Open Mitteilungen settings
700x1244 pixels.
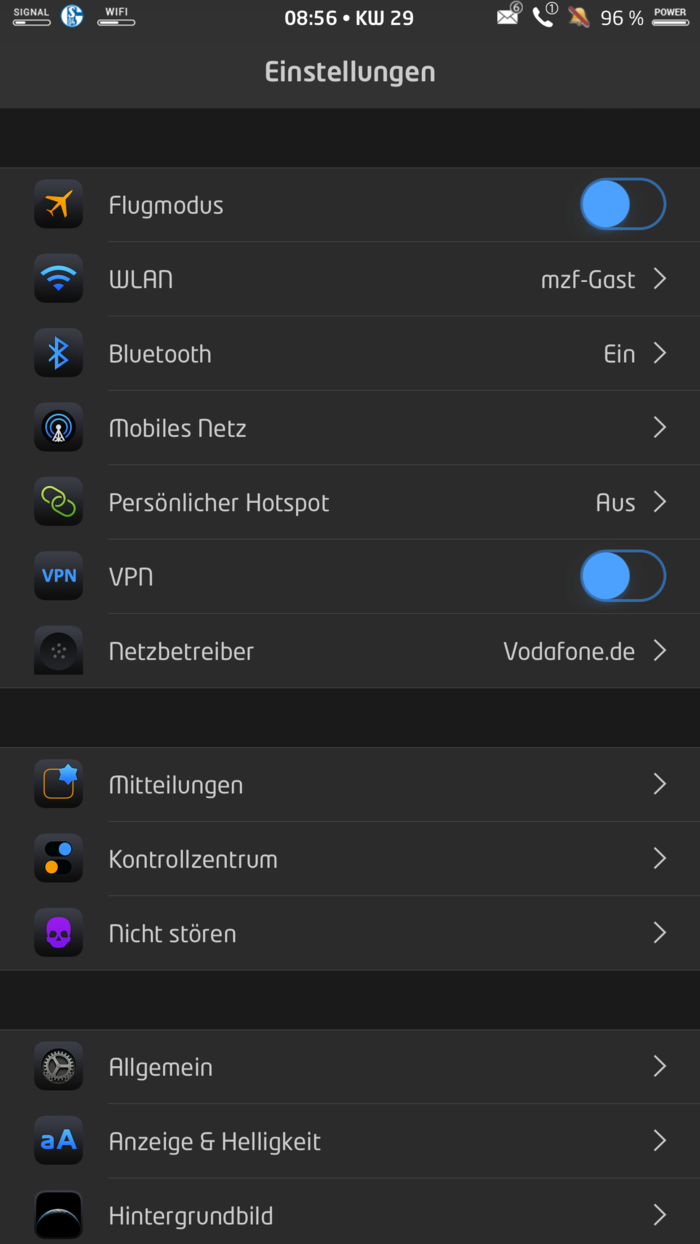coord(350,785)
